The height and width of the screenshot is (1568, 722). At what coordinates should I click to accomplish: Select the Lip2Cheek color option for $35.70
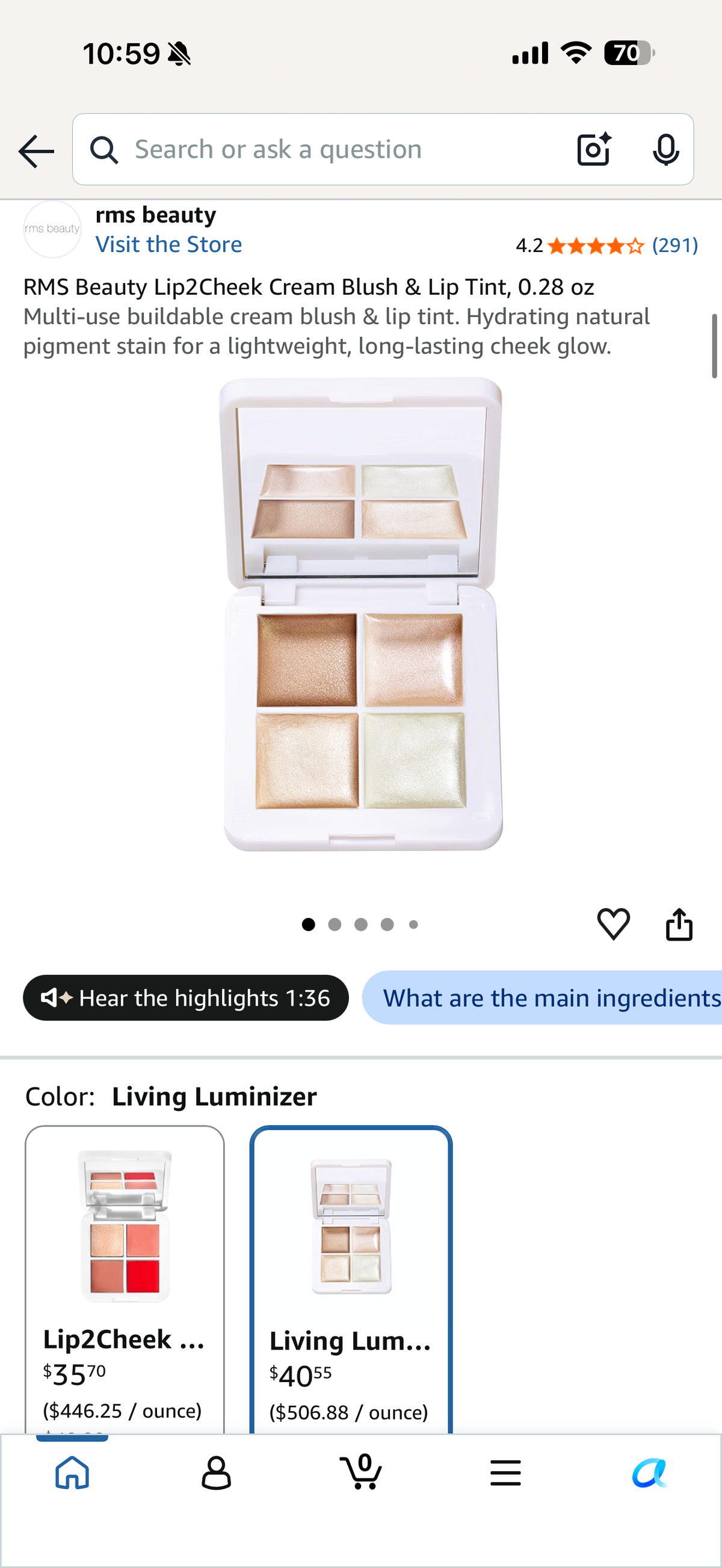pos(124,1278)
